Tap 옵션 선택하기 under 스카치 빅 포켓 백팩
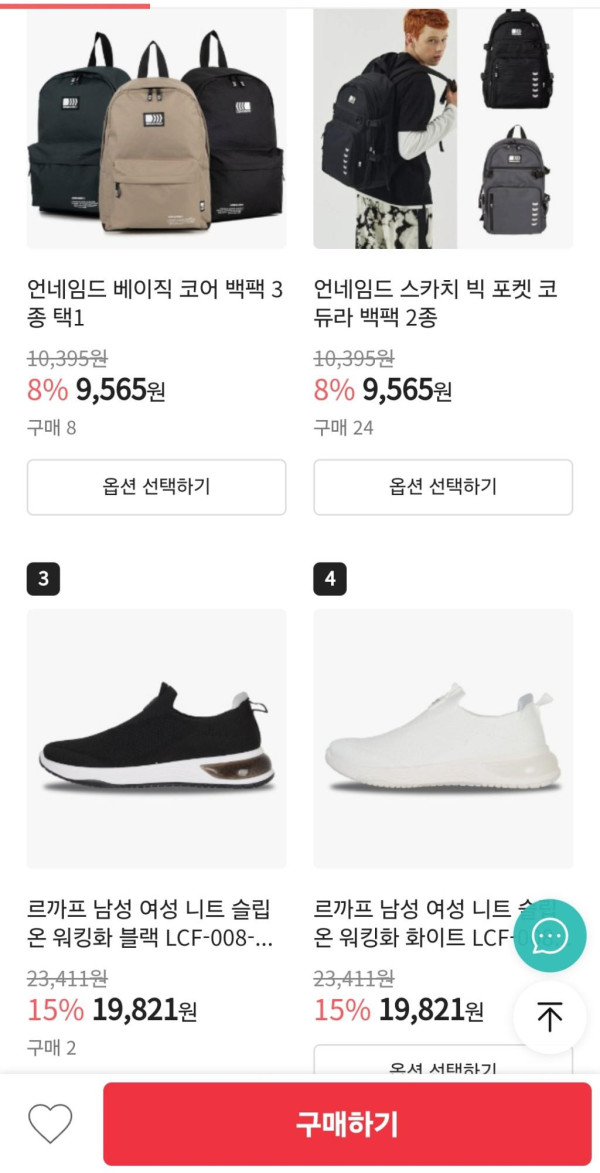The width and height of the screenshot is (600, 1173). [x=443, y=487]
